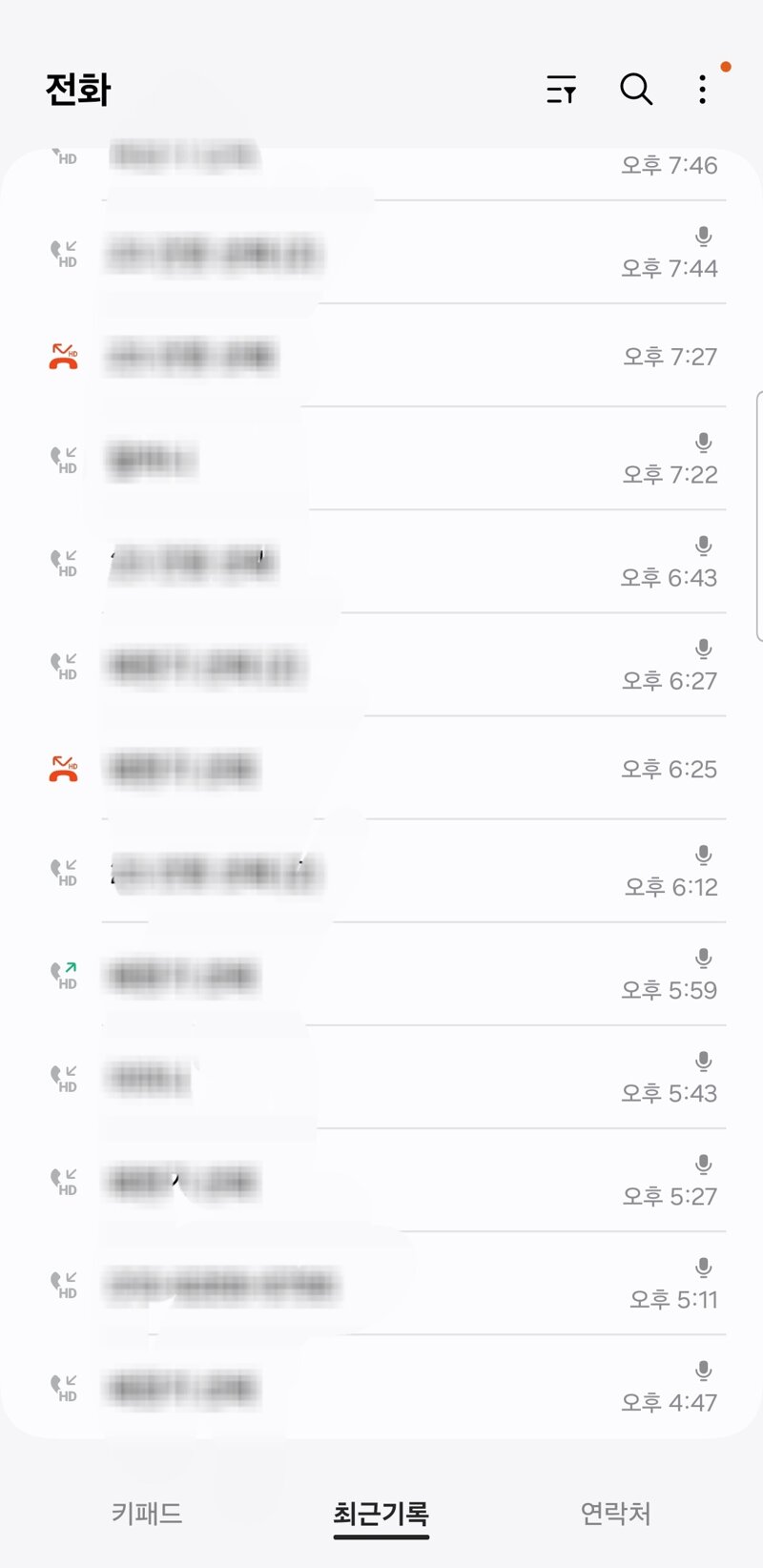This screenshot has height=1568, width=763.
Task: Select the call entry from 오후 5:11
Action: tap(381, 1283)
